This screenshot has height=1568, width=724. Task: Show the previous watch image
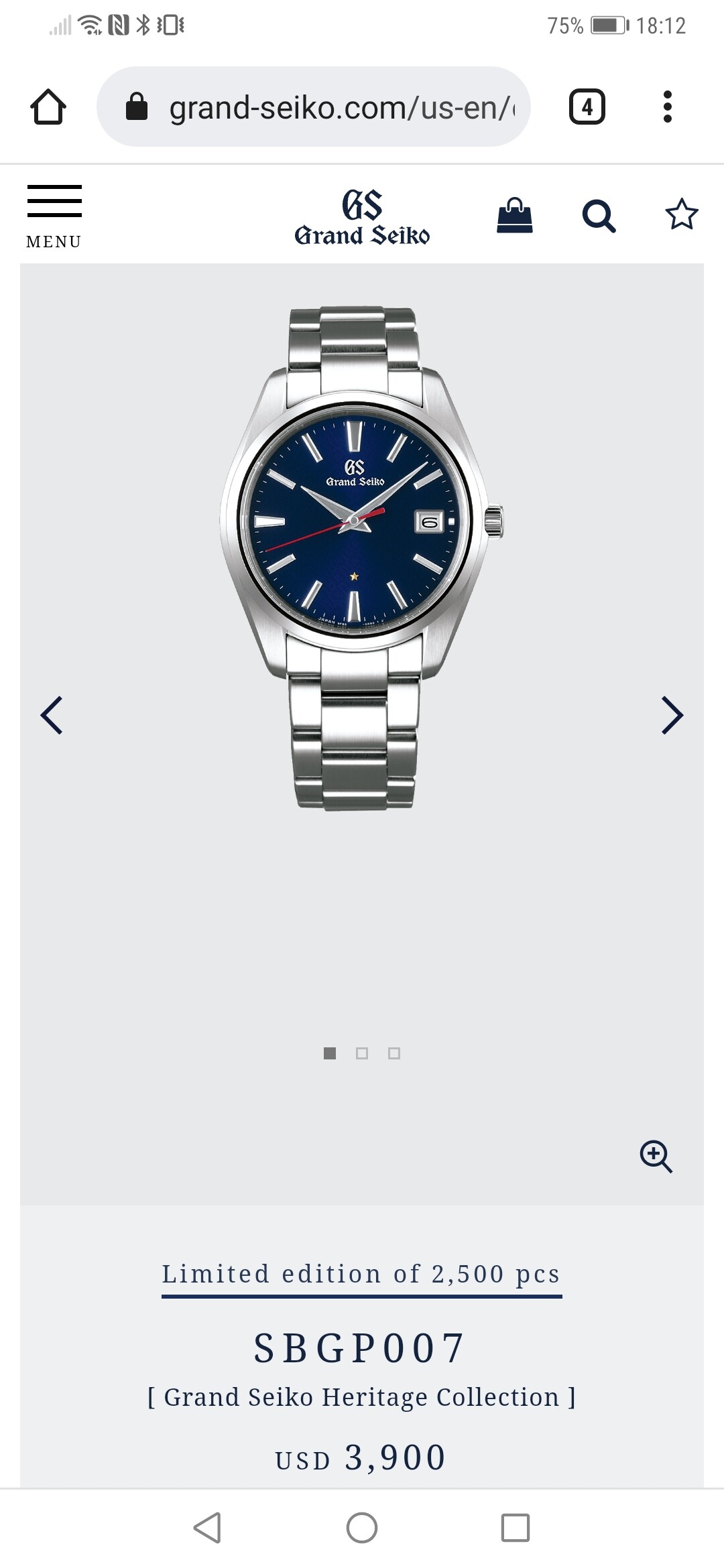(x=52, y=715)
